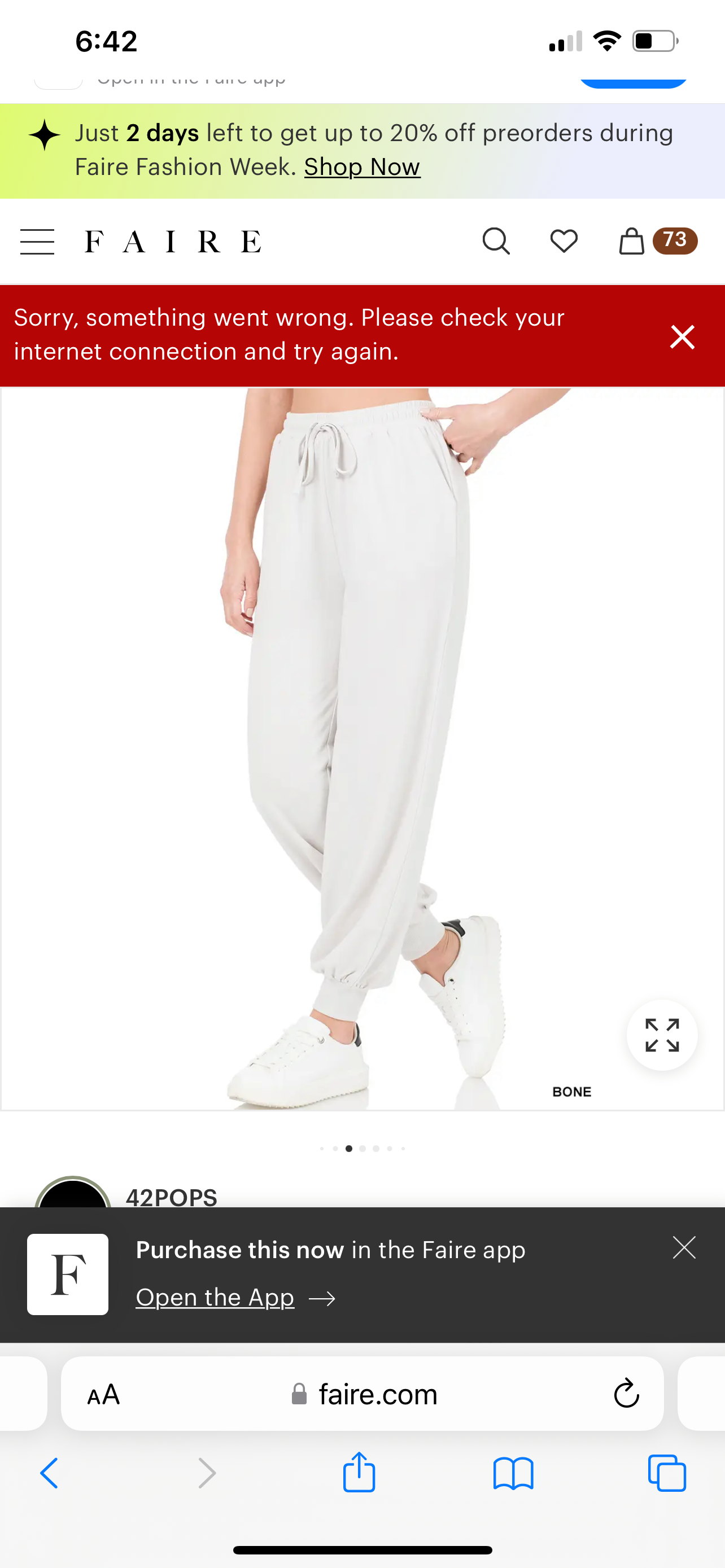Open Safari reader text size options

103,1395
